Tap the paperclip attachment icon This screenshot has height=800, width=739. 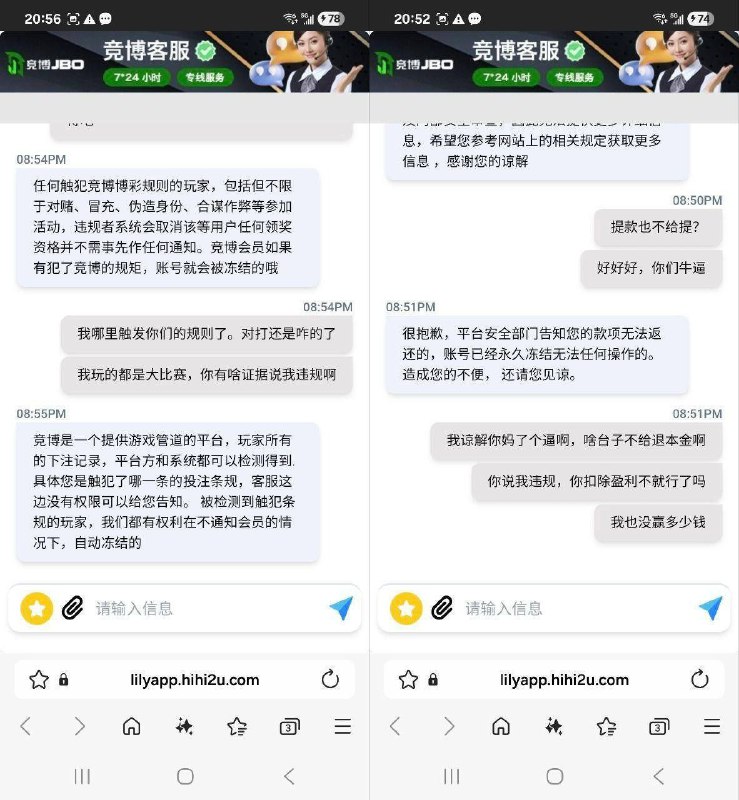pyautogui.click(x=74, y=608)
